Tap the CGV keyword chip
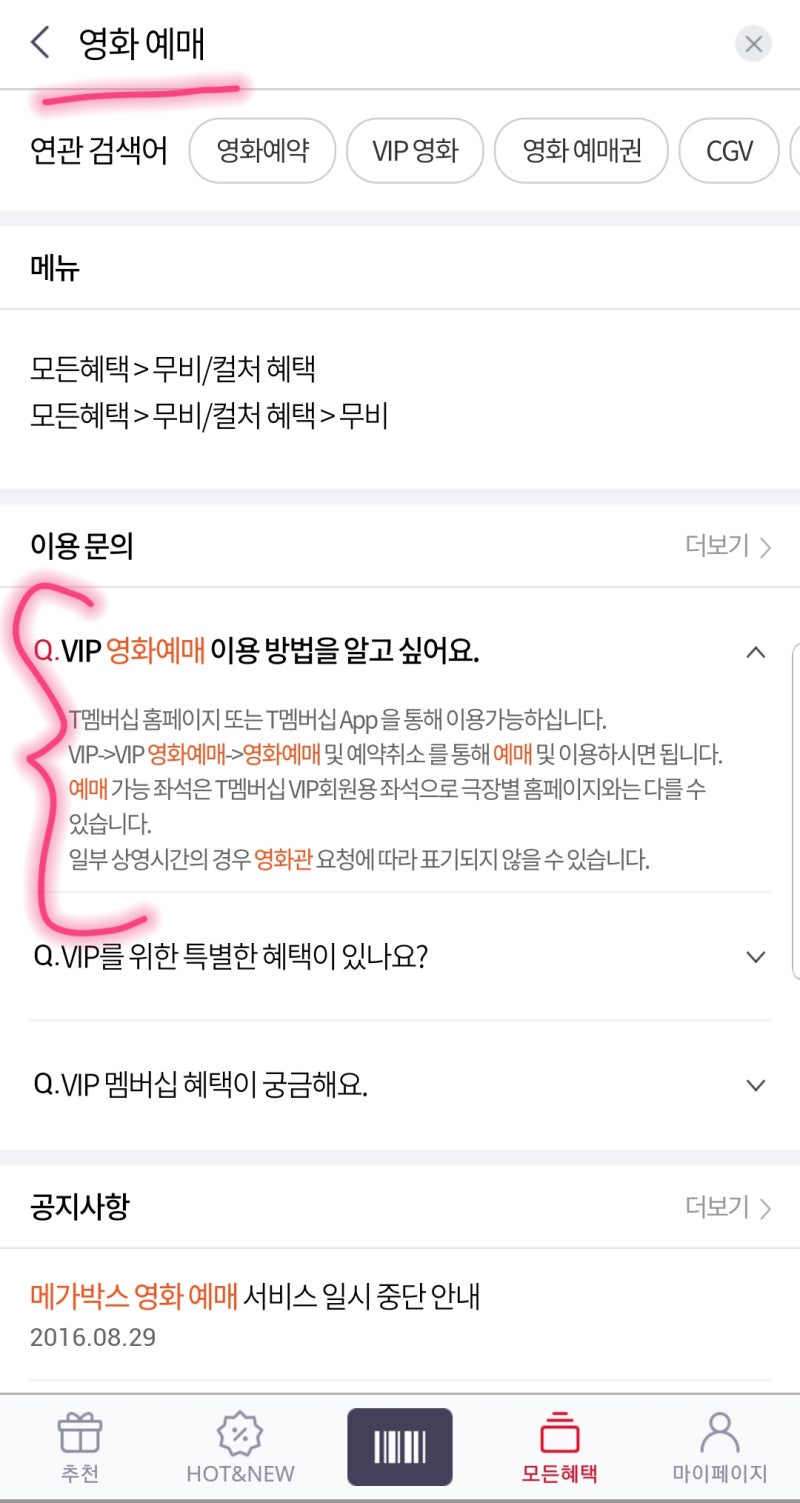The height and width of the screenshot is (1503, 800). click(729, 151)
